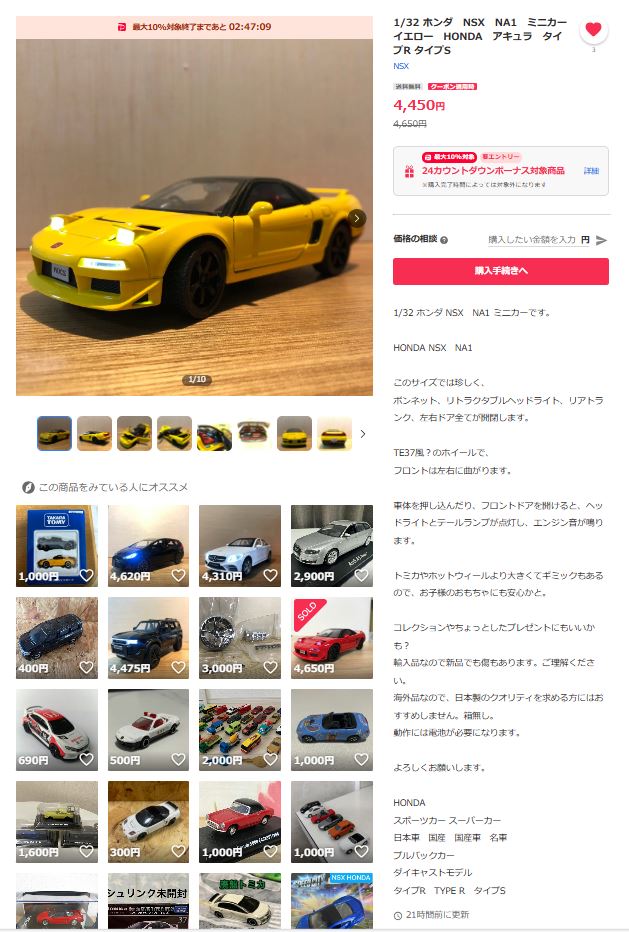Show the next photo of the yellow NSX
Viewport: 629px width, 932px height.
click(x=357, y=218)
